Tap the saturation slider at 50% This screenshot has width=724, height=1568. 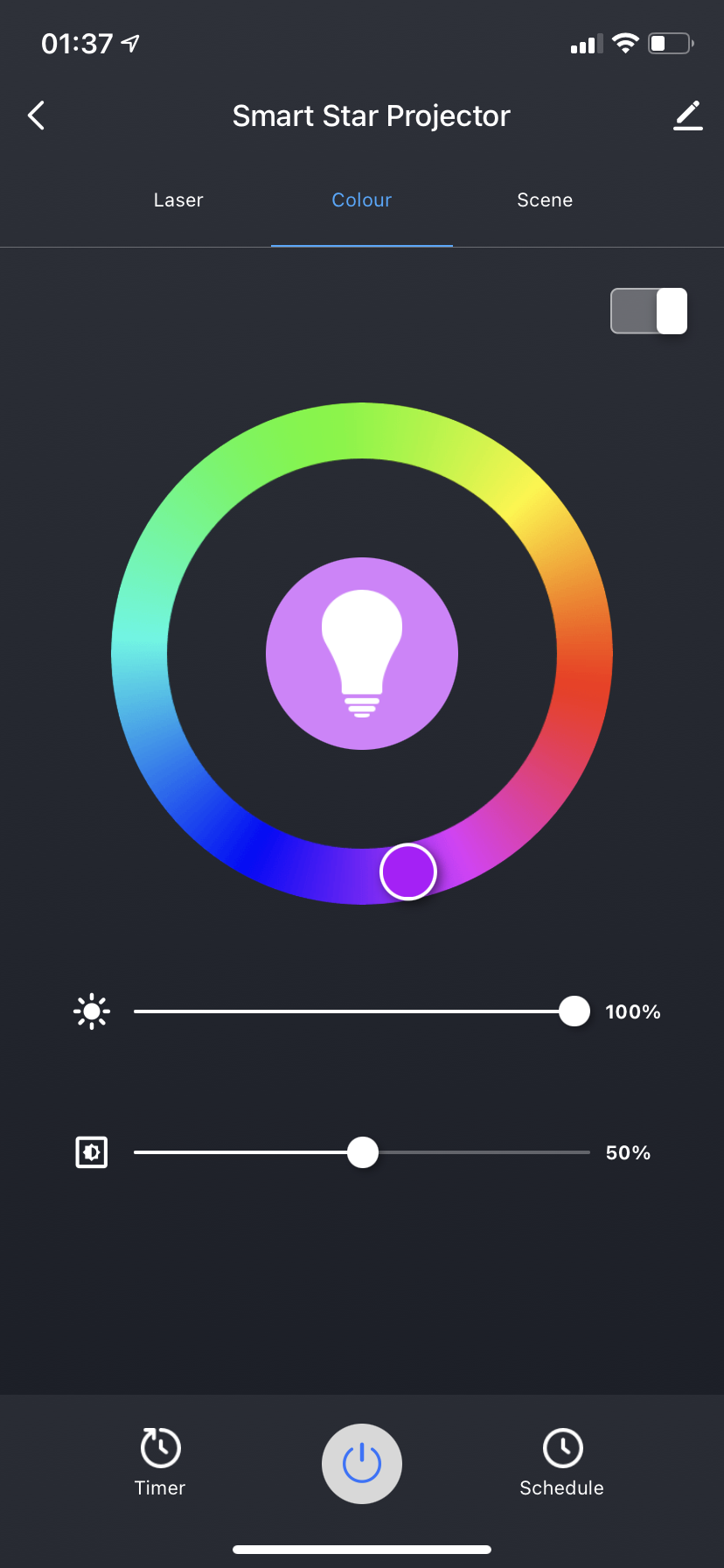[363, 1152]
